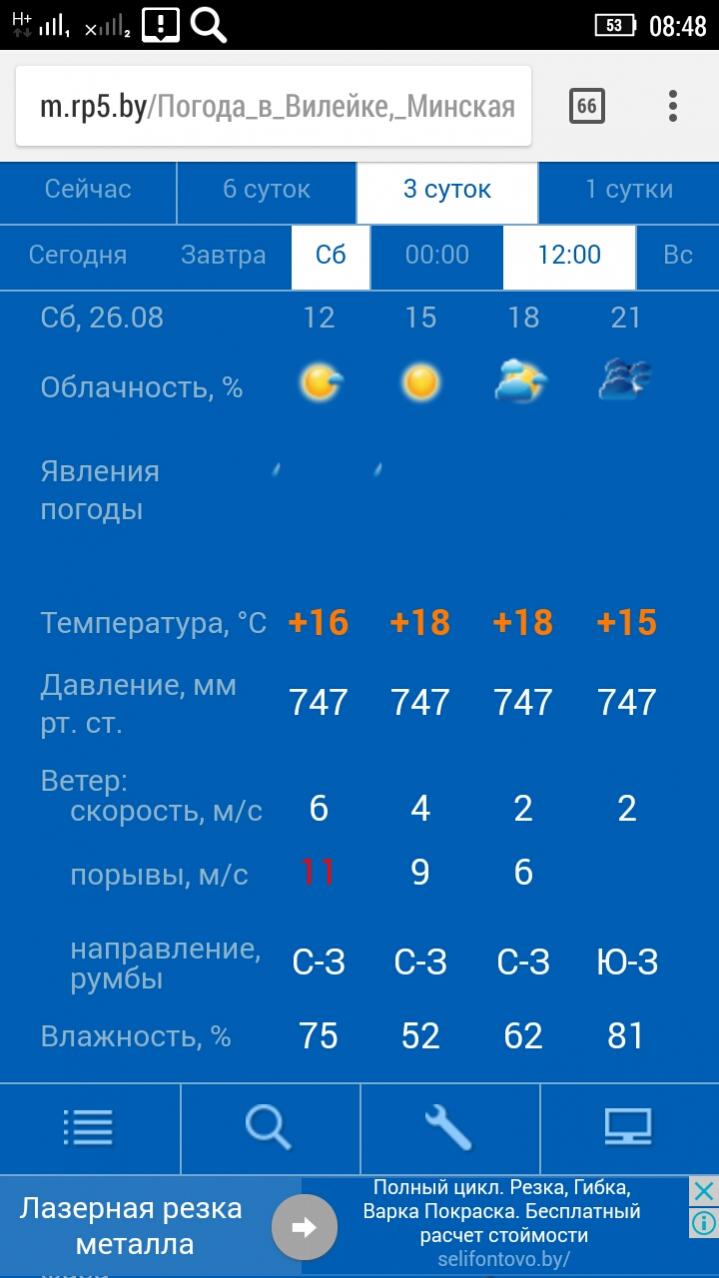
Task: Open the browser tab switcher showing 66
Action: [587, 106]
